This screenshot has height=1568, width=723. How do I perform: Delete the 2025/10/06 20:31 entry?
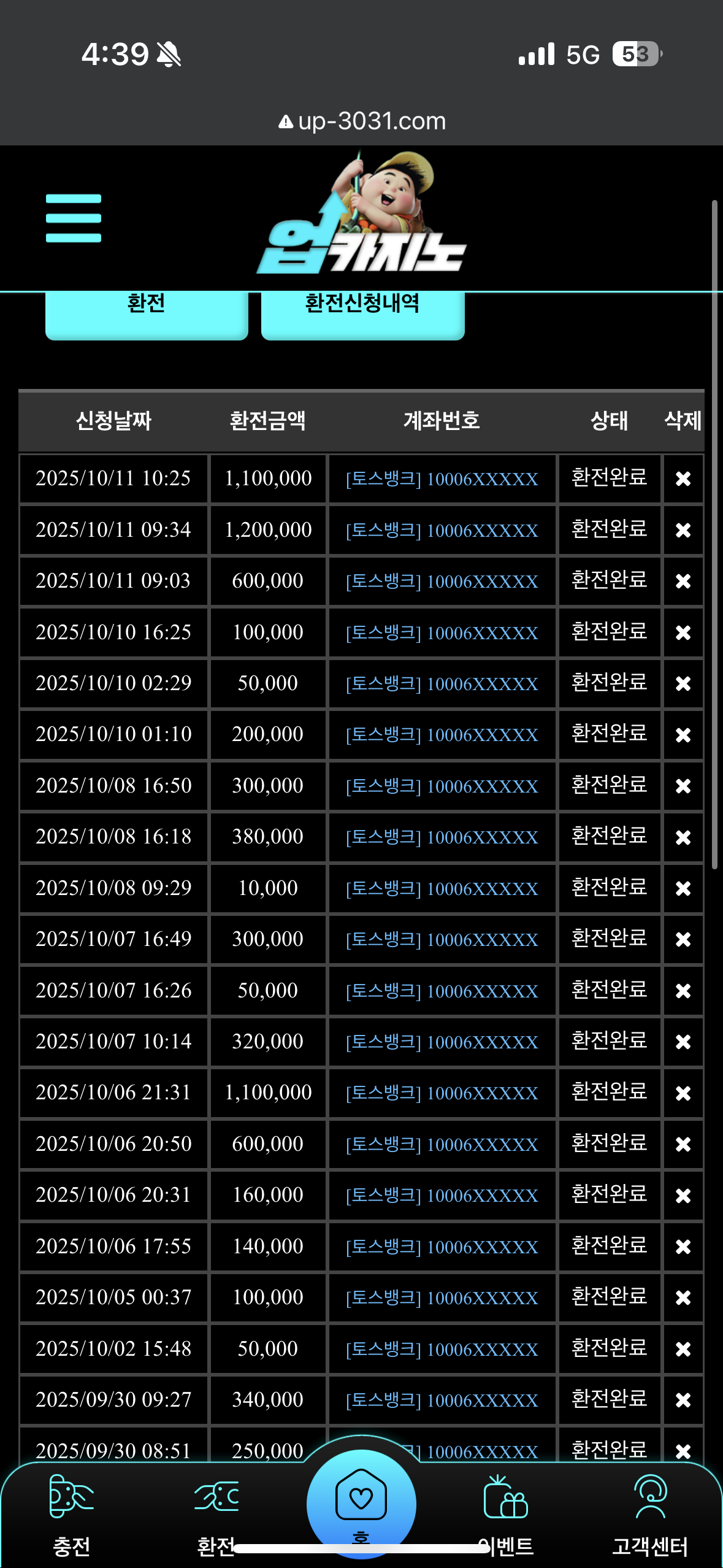pyautogui.click(x=683, y=1196)
